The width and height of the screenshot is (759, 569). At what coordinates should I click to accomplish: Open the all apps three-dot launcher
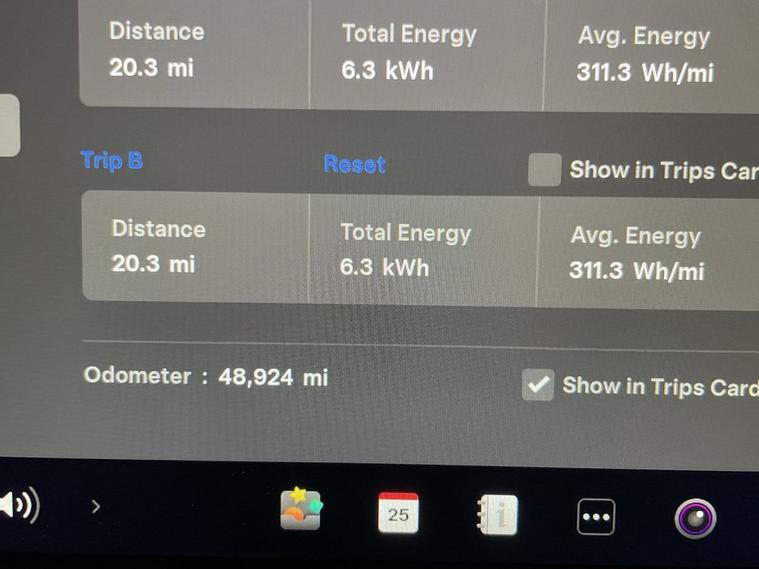pyautogui.click(x=596, y=517)
